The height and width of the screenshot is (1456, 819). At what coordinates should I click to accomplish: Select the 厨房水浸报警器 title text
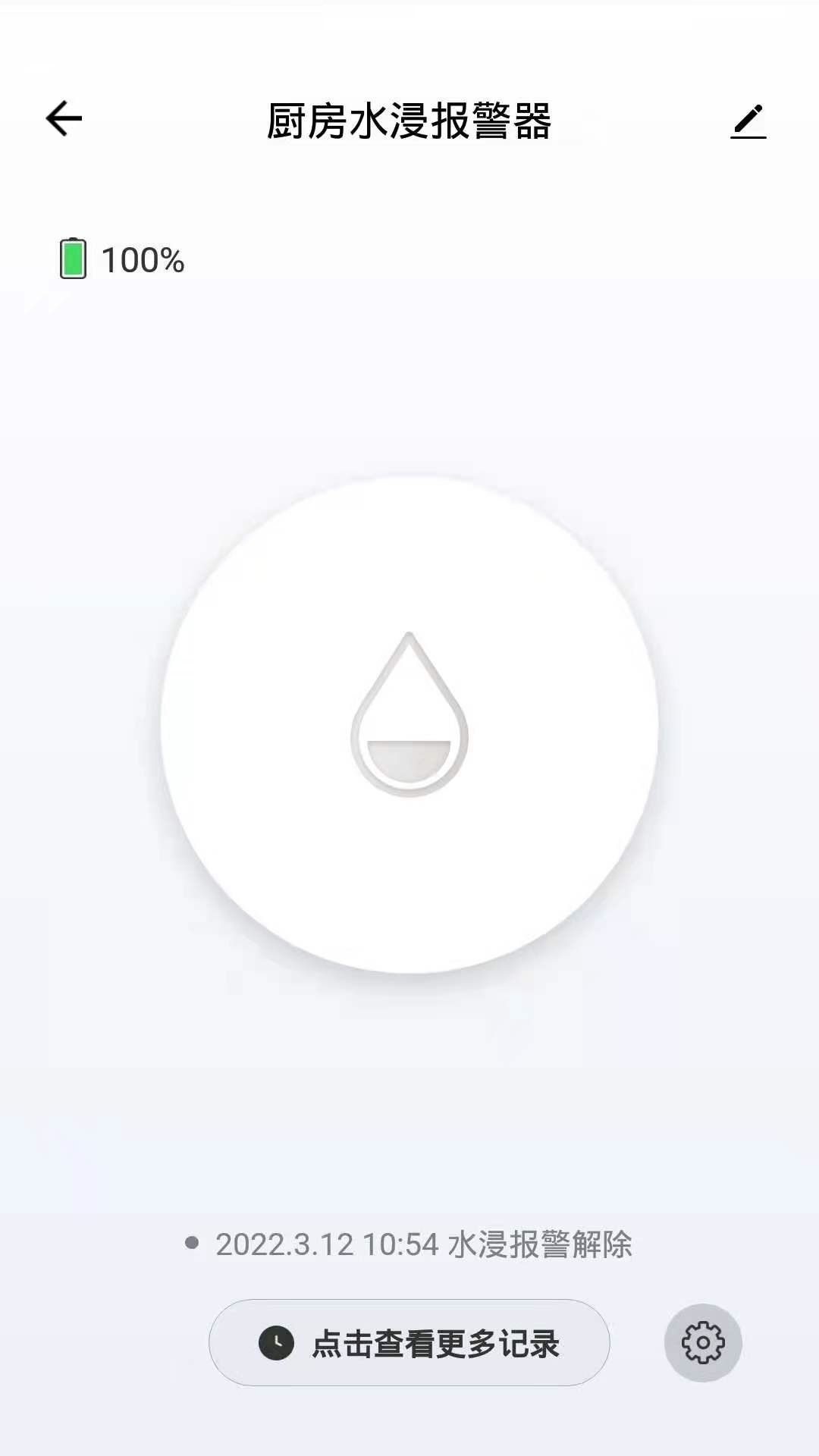click(408, 121)
